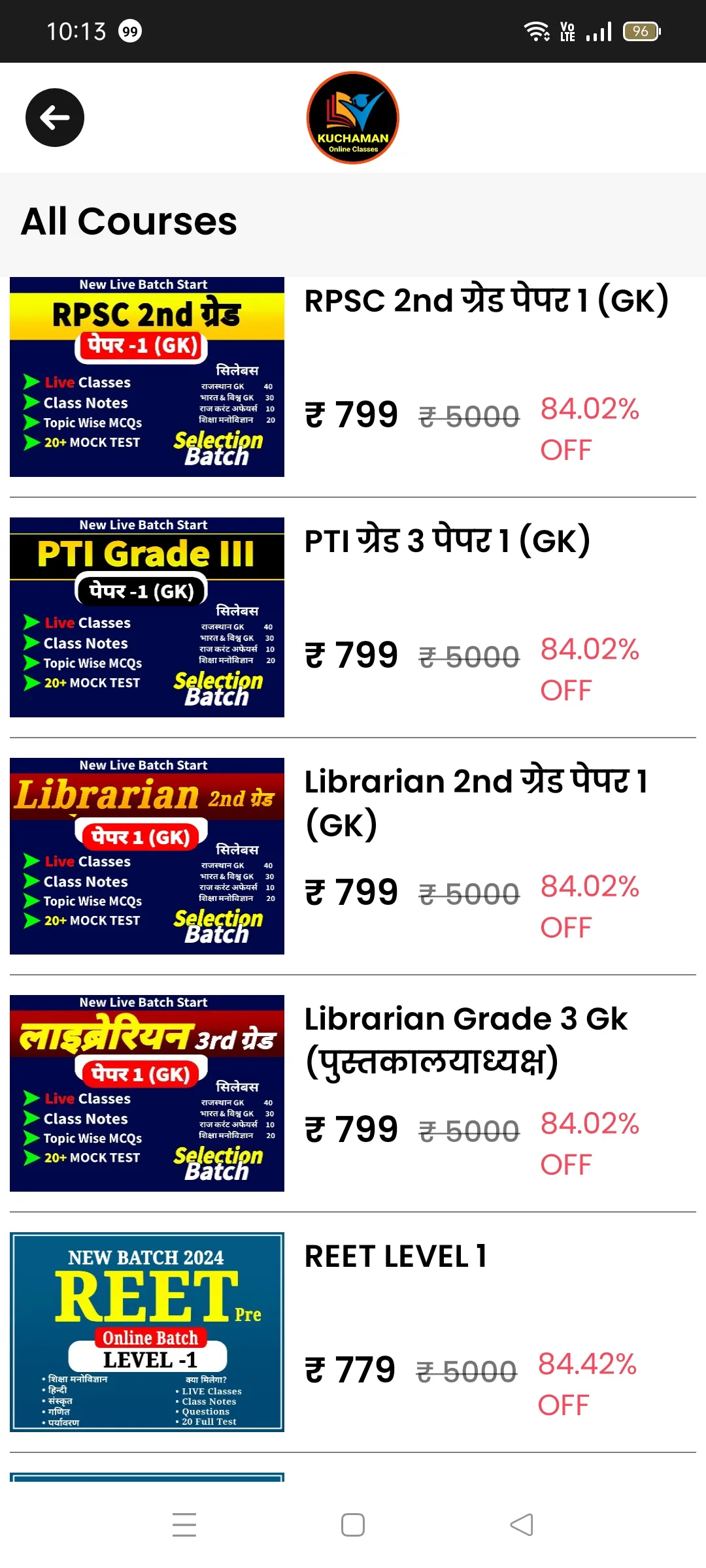Screen dimensions: 706x1568
Task: Tap the battery indicator showing 96
Action: 641,31
